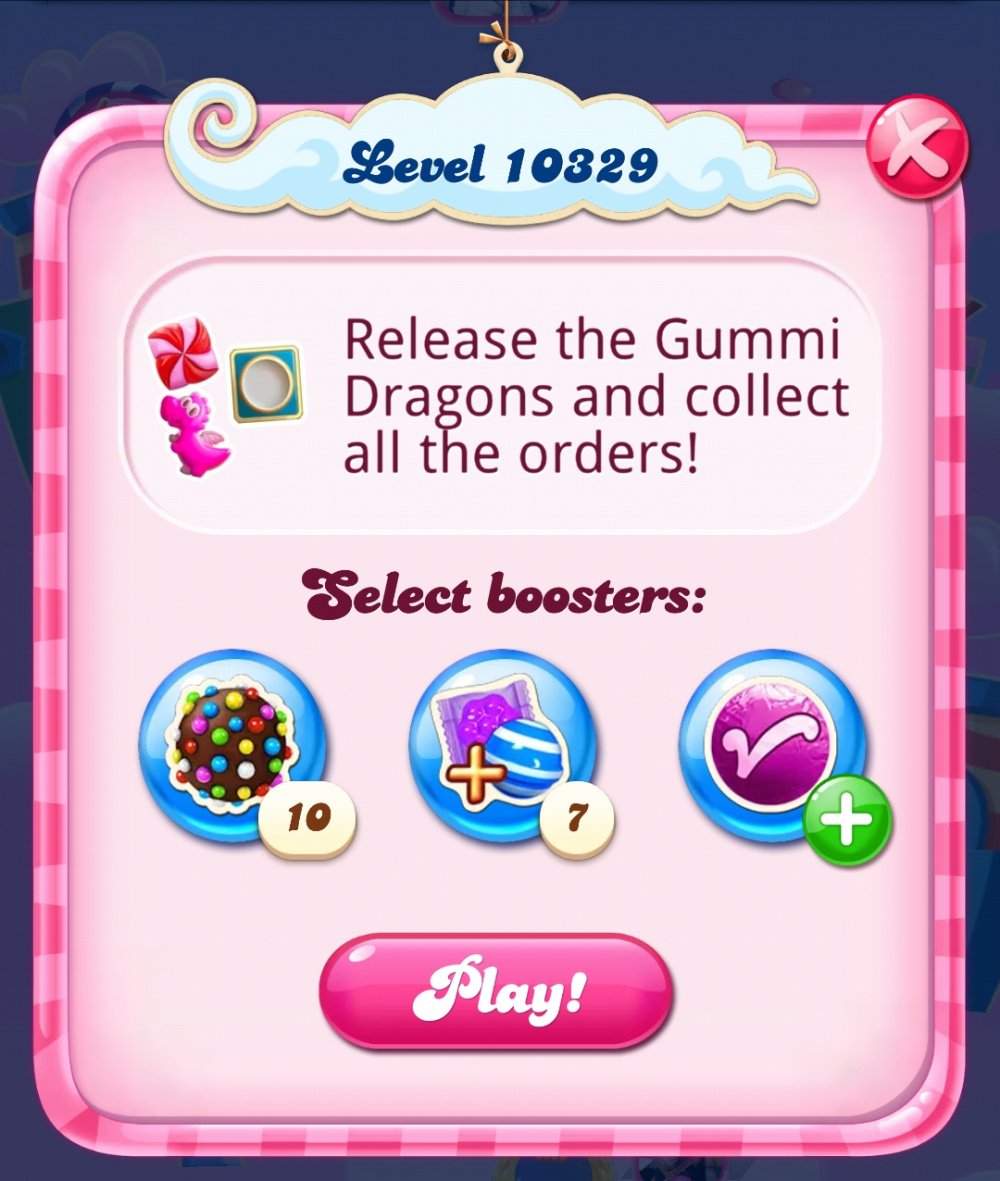Start the level with Play!
1000x1181 pixels.
[496, 991]
